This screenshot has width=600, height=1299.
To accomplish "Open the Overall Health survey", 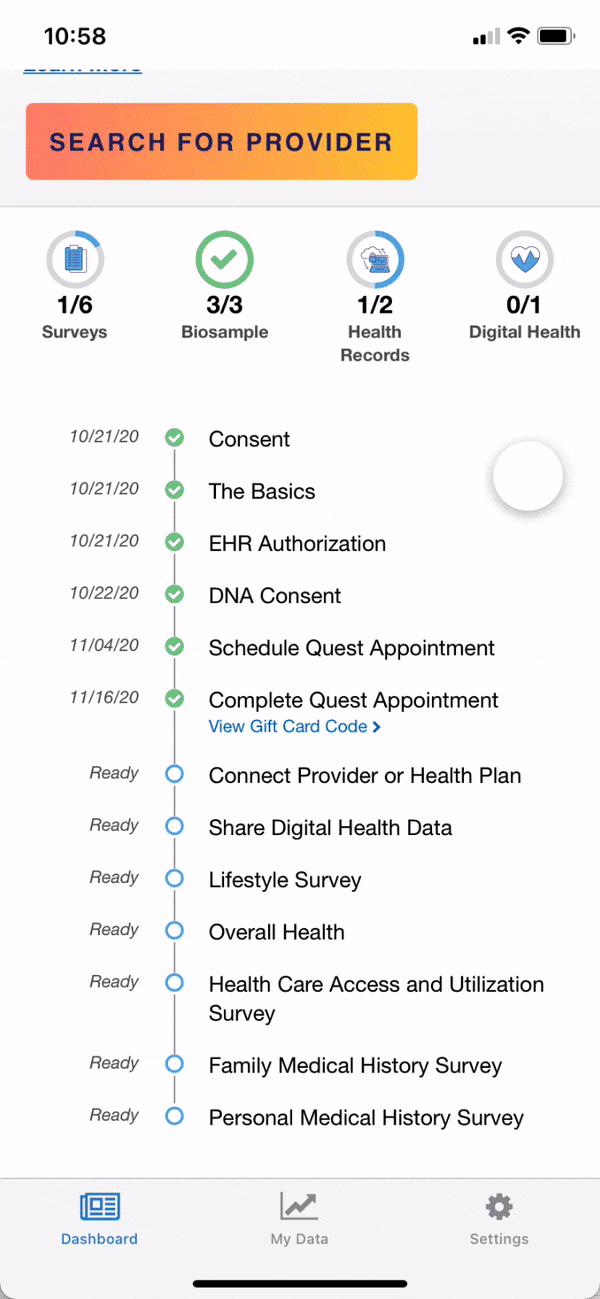I will coord(276,932).
